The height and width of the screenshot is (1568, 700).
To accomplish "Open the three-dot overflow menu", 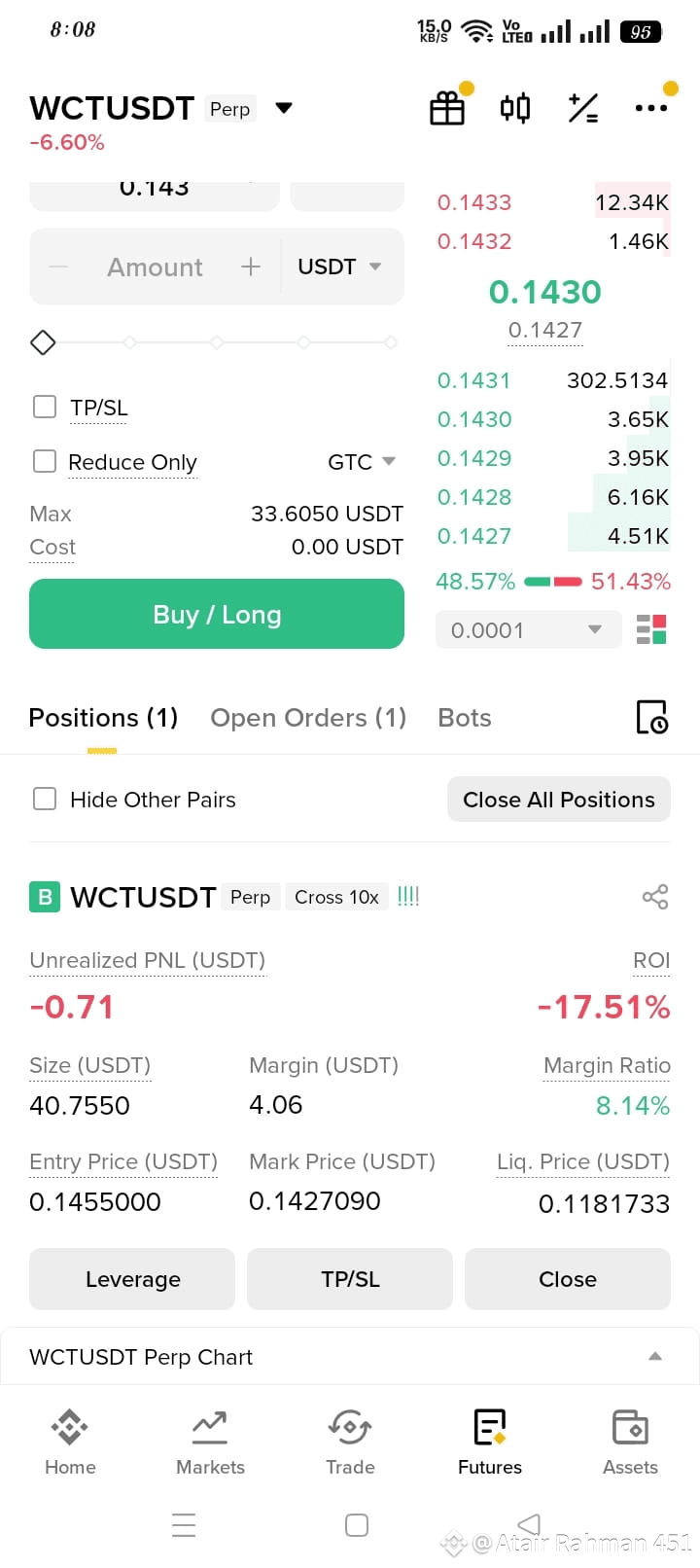I will click(x=650, y=108).
